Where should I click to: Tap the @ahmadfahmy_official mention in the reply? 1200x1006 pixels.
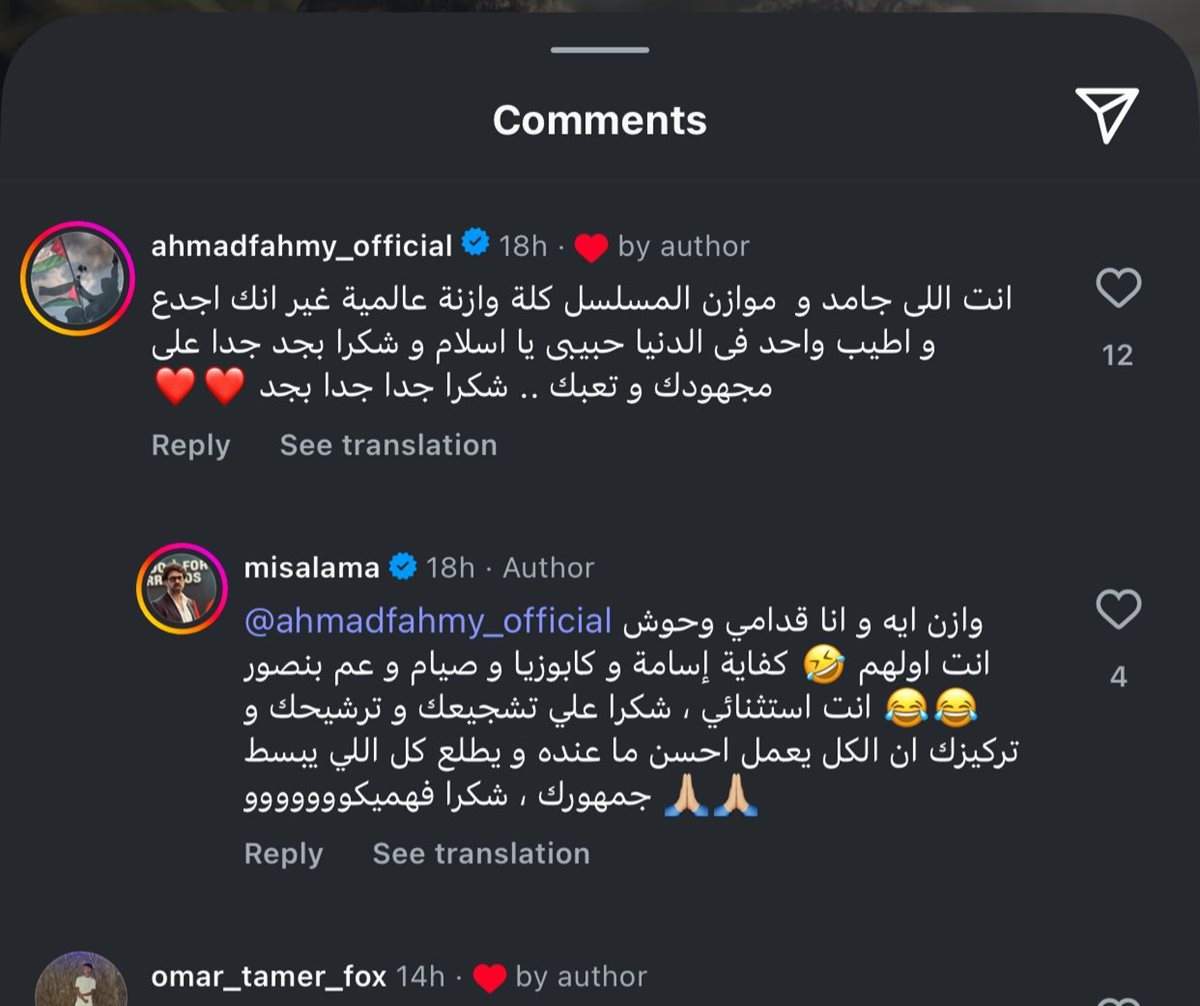(428, 622)
